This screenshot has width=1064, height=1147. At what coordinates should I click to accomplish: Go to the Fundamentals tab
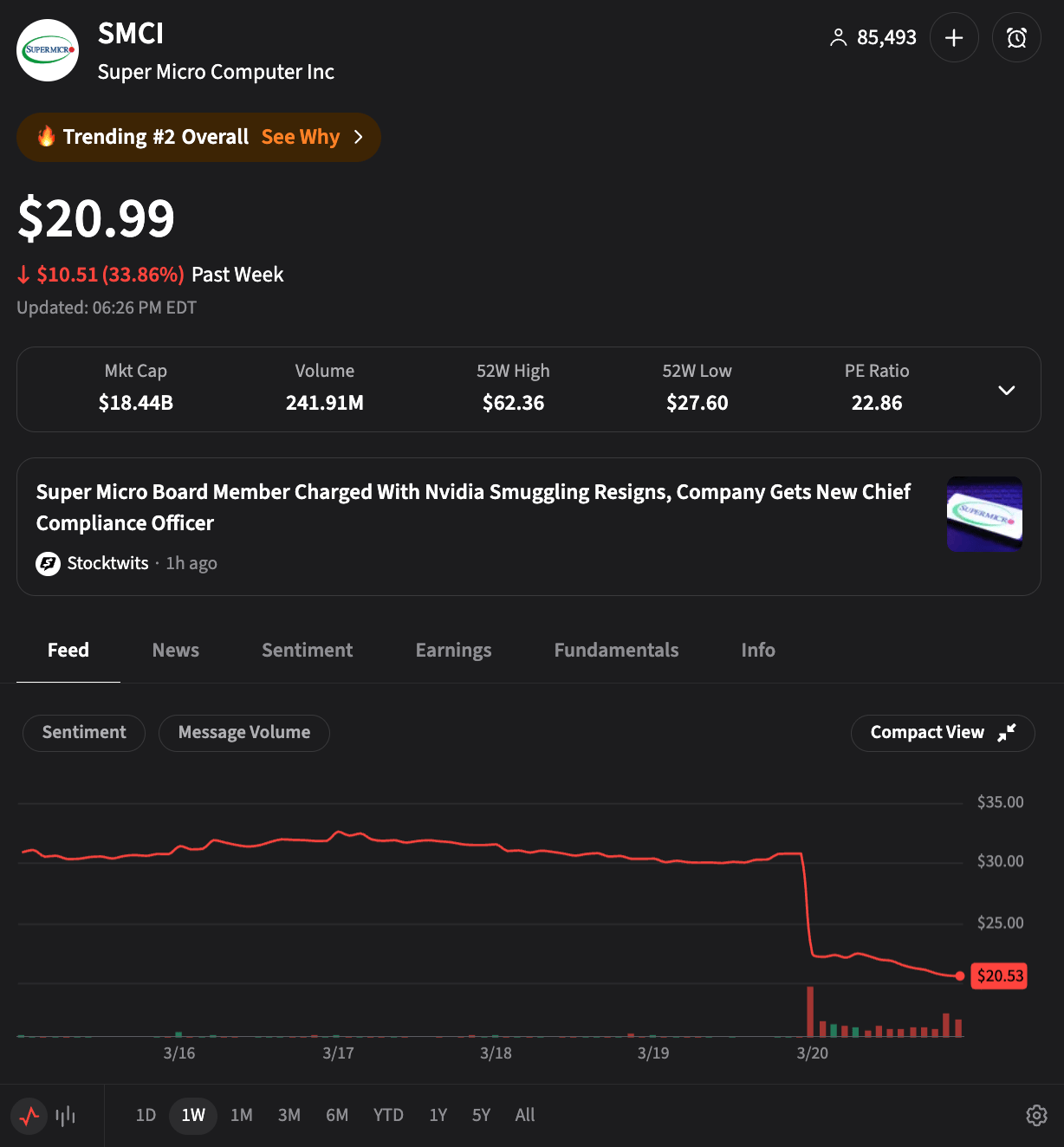coord(616,650)
